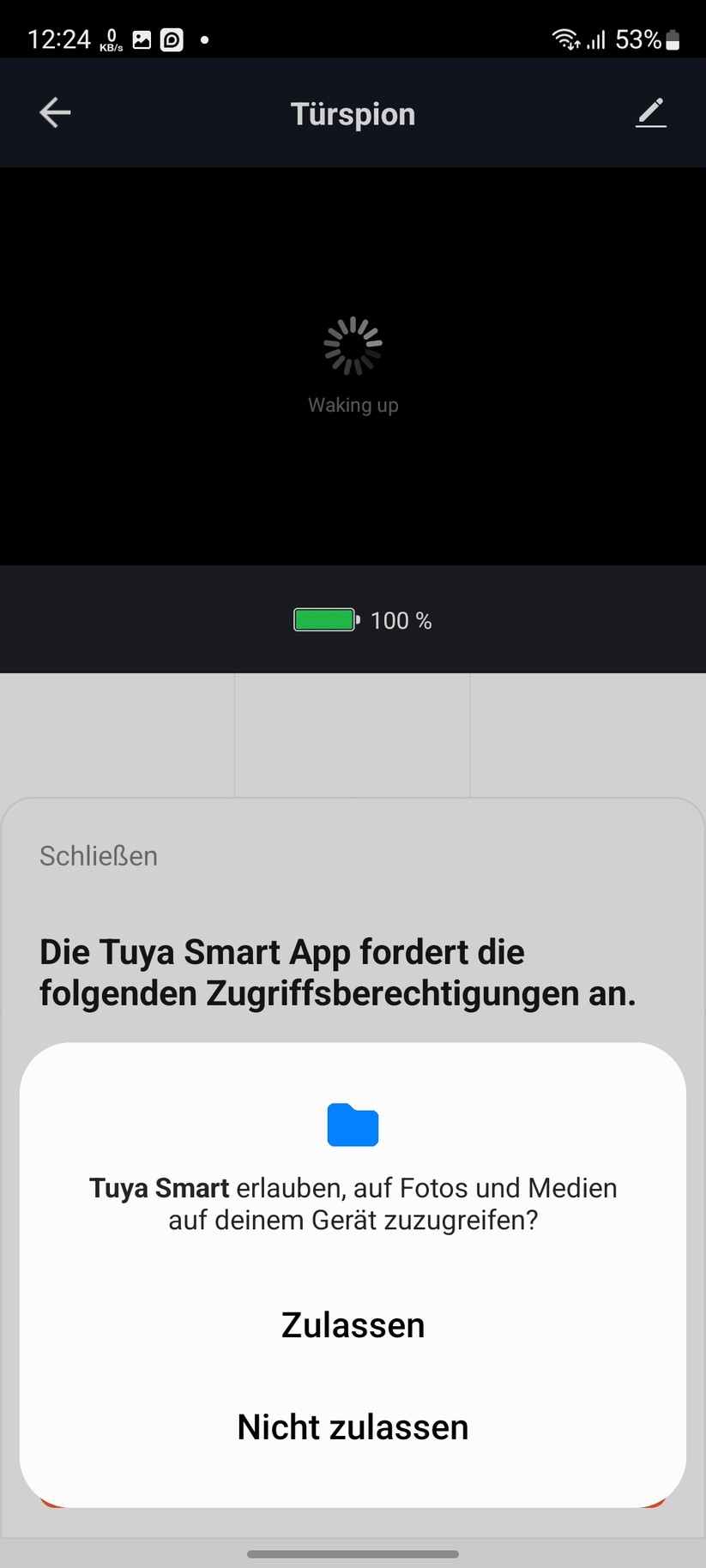706x1568 pixels.
Task: Open the device settings pencil icon
Action: tap(650, 112)
